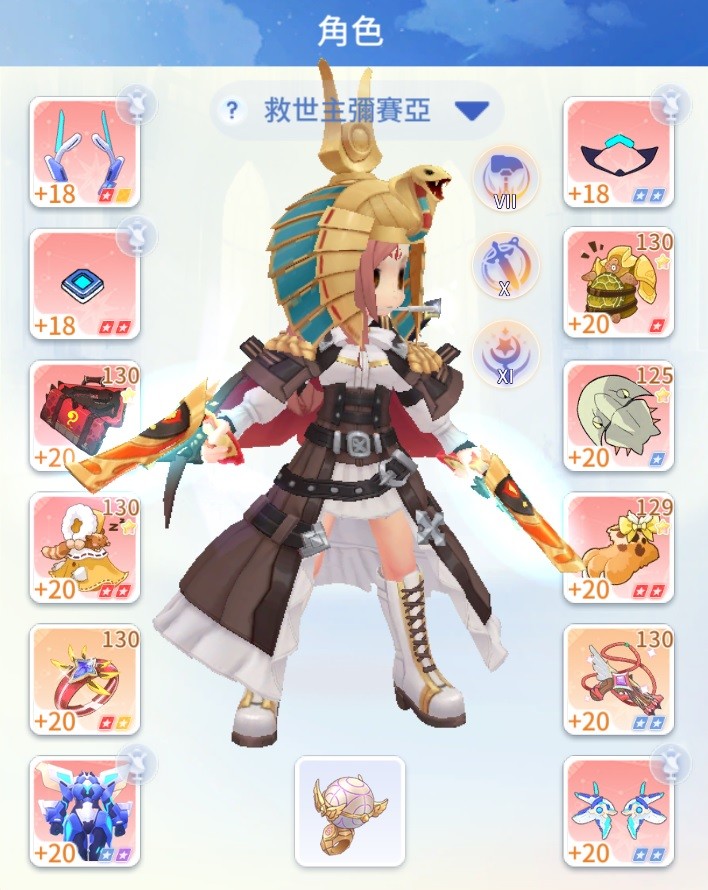Open the pearl orb item slot
708x890 pixels.
350,811
